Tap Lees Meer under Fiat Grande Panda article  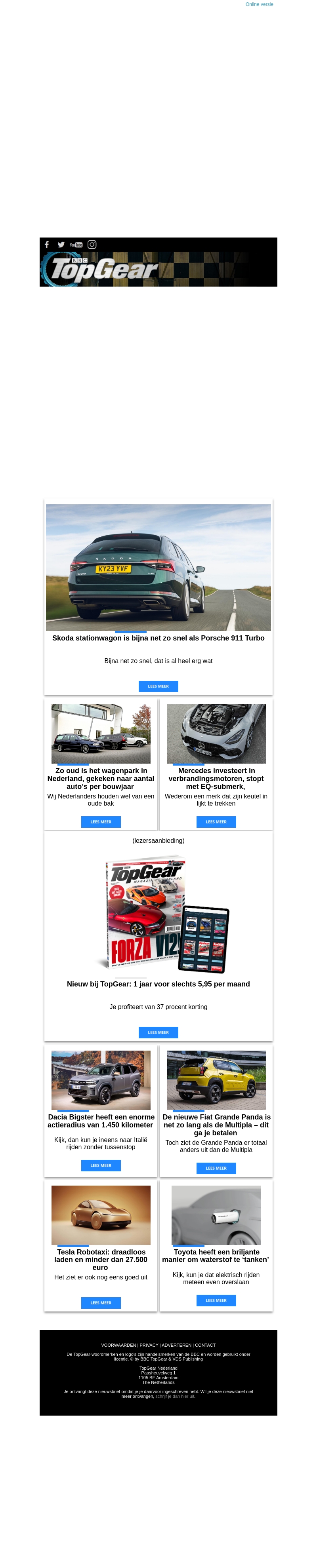(216, 1168)
